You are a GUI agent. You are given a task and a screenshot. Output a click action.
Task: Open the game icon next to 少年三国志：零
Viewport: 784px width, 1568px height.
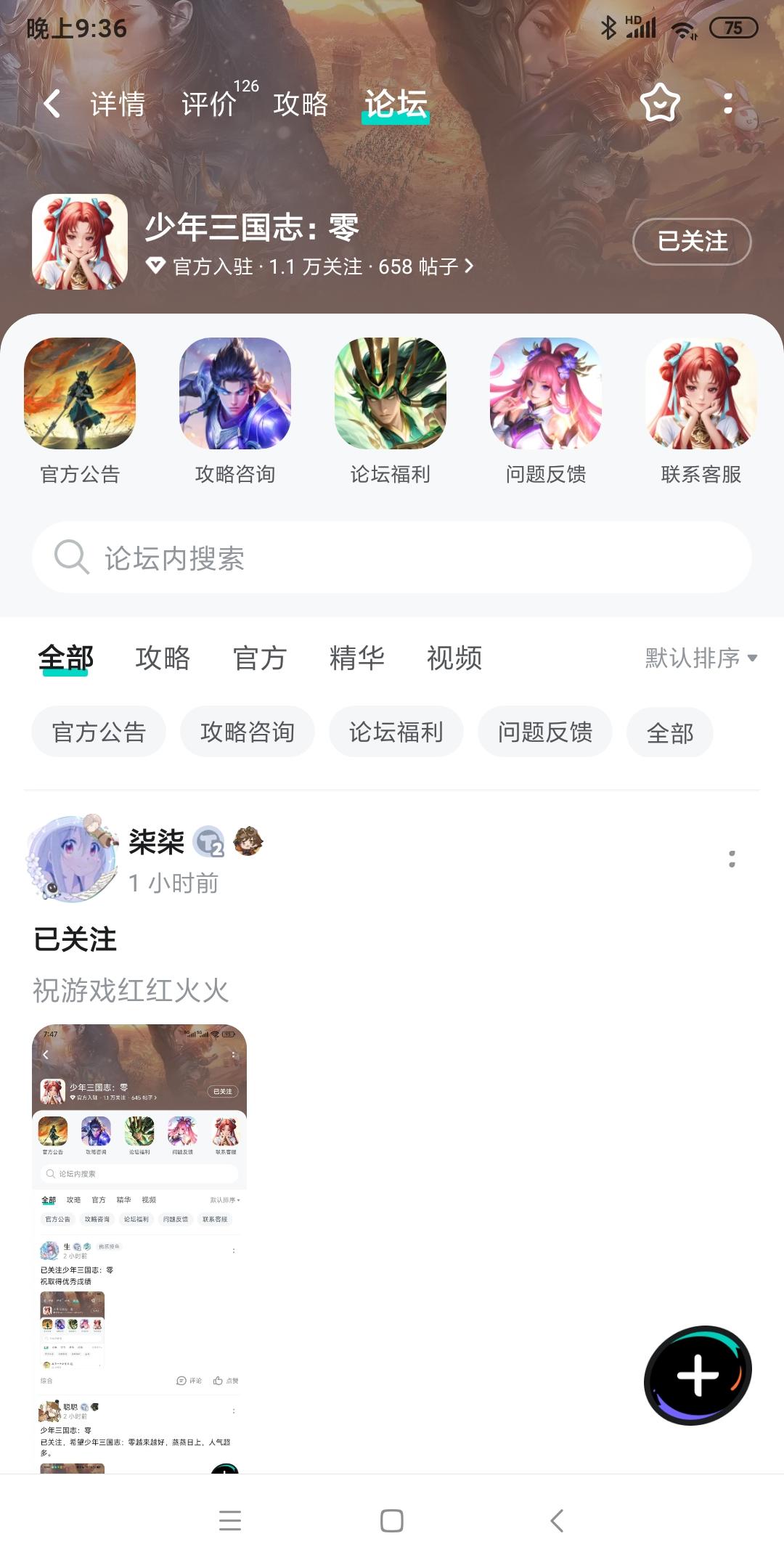click(x=81, y=241)
